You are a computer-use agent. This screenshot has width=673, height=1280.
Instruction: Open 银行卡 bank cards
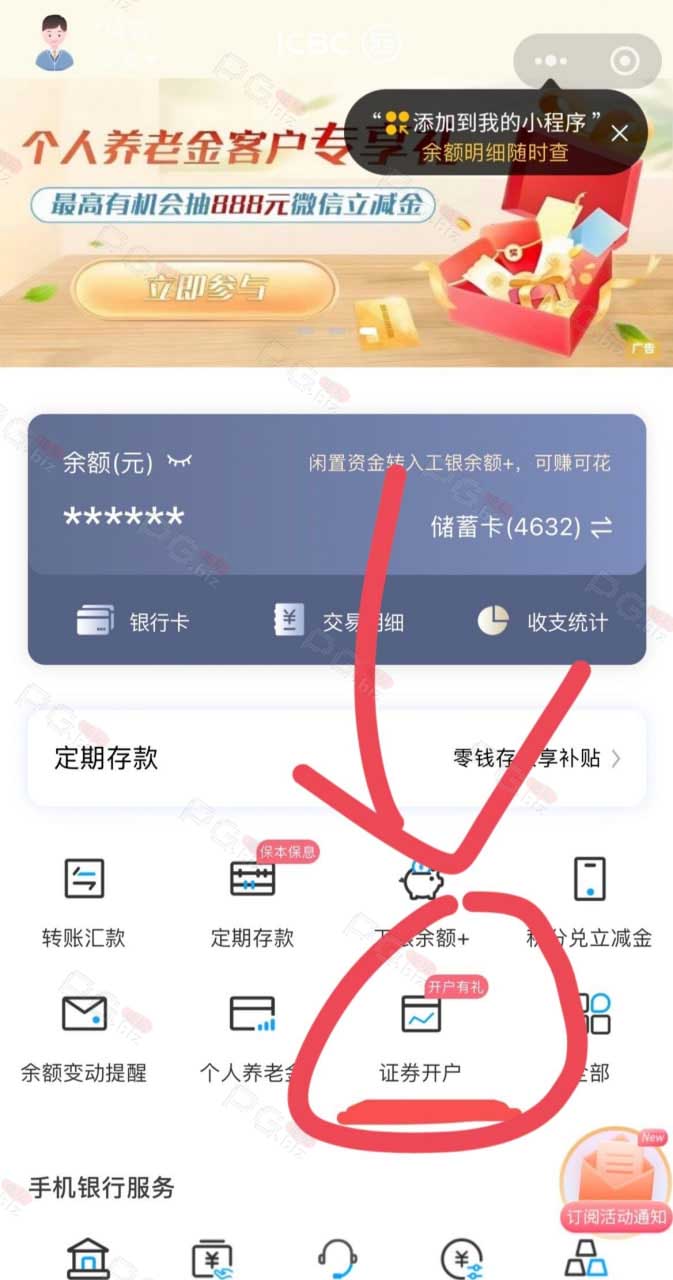pyautogui.click(x=132, y=622)
